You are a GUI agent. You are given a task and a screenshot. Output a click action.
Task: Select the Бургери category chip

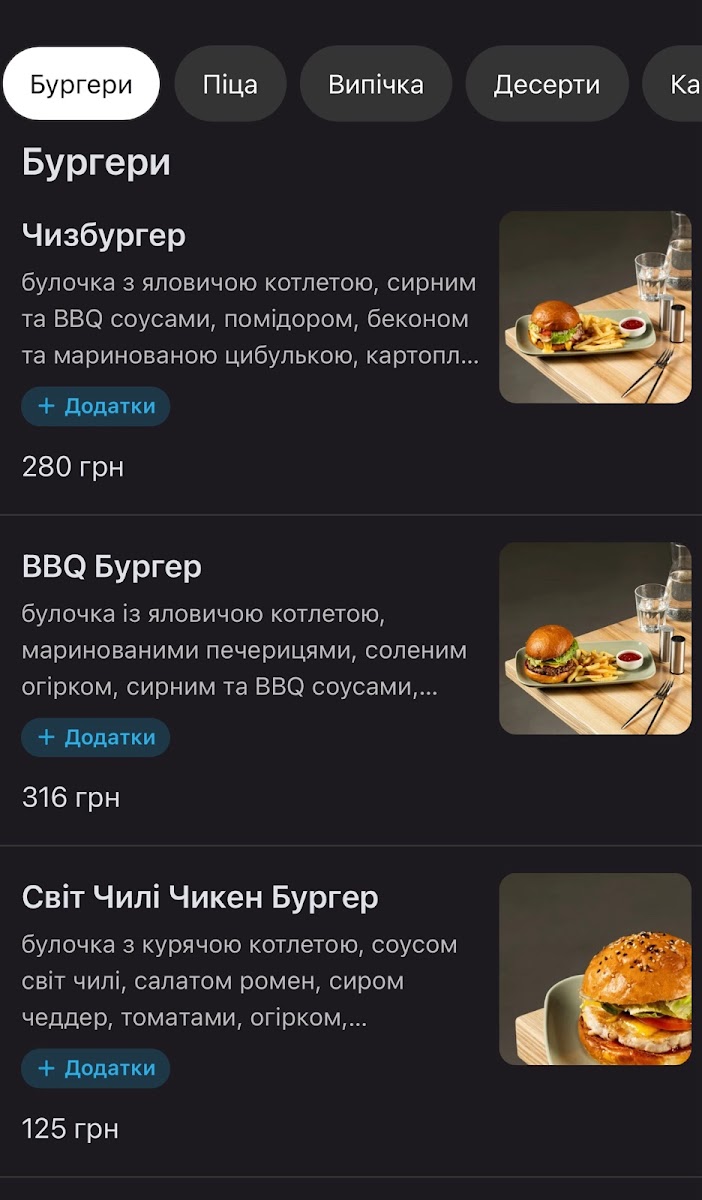point(81,84)
